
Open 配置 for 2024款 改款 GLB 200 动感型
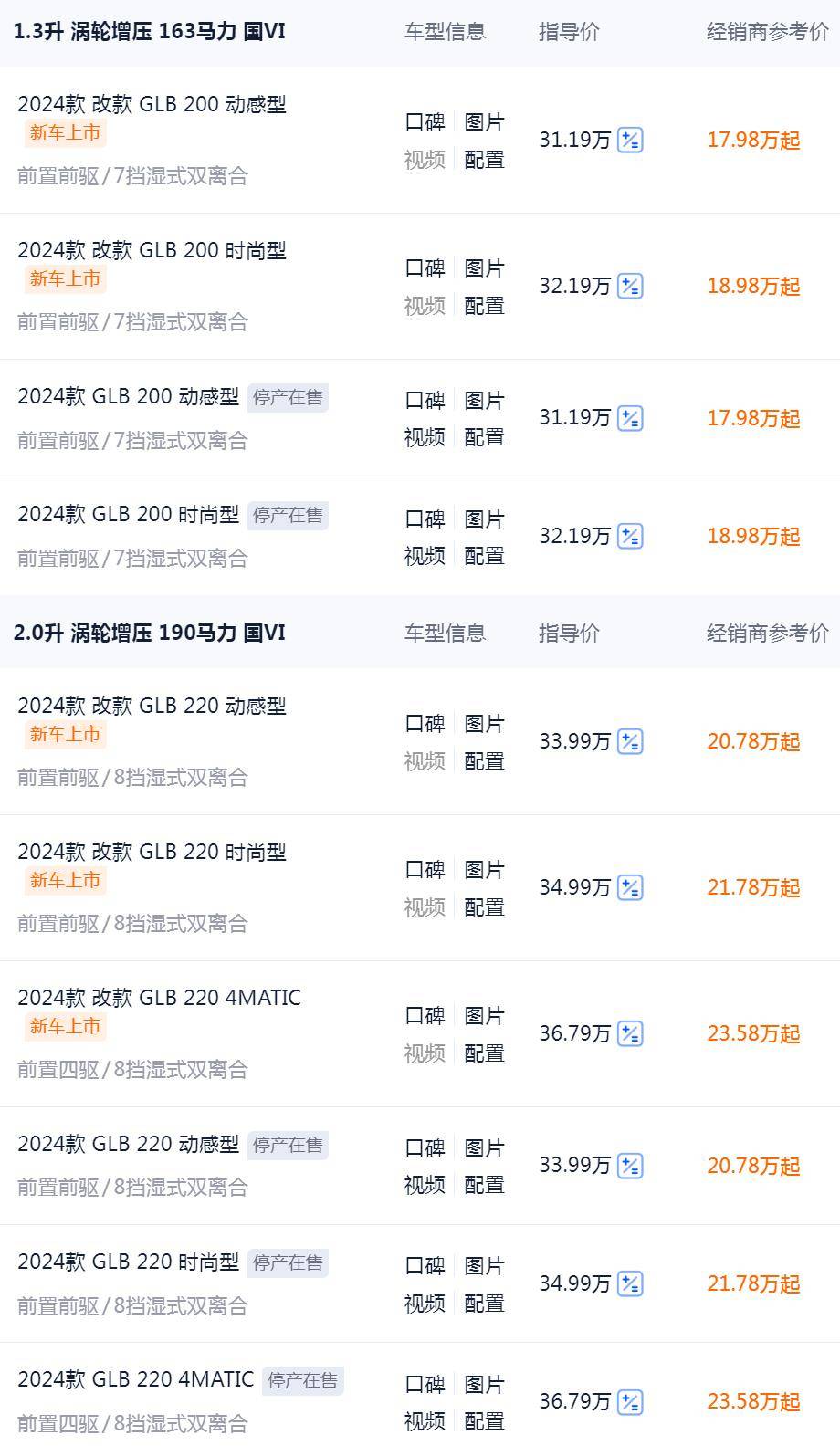pos(484,159)
